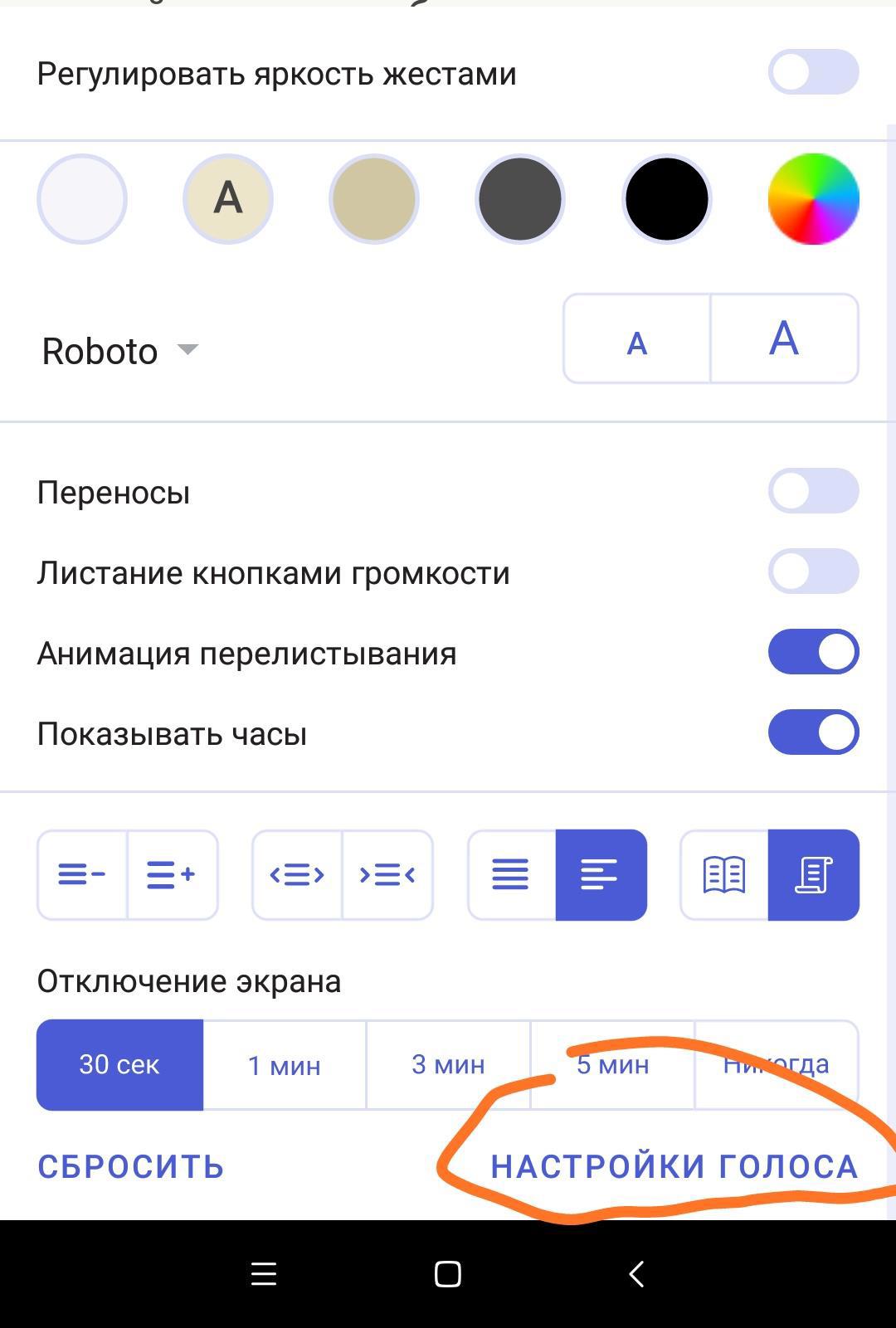Disable Анимация перелистывания

click(812, 652)
